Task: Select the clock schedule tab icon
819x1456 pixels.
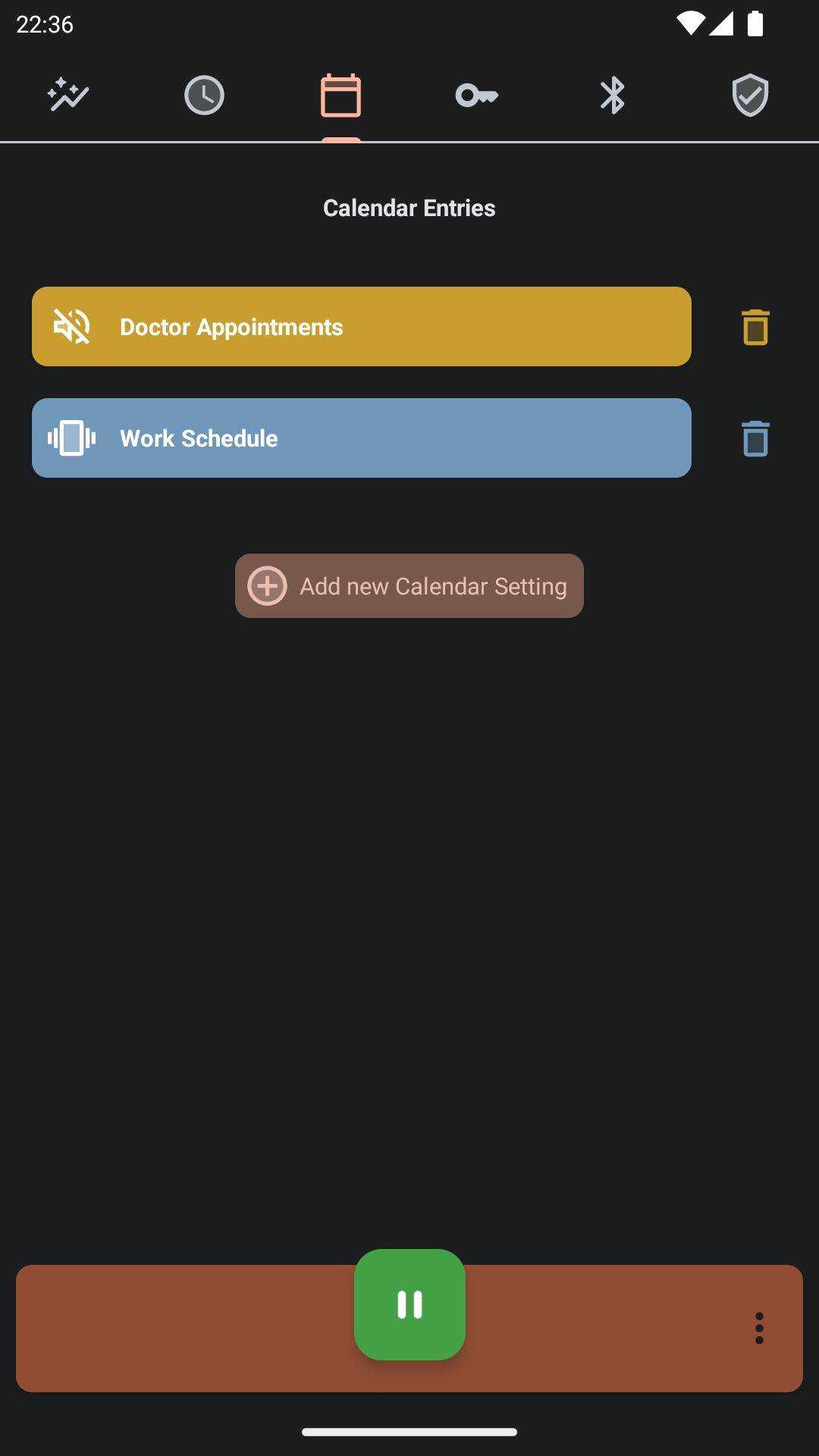Action: click(205, 95)
